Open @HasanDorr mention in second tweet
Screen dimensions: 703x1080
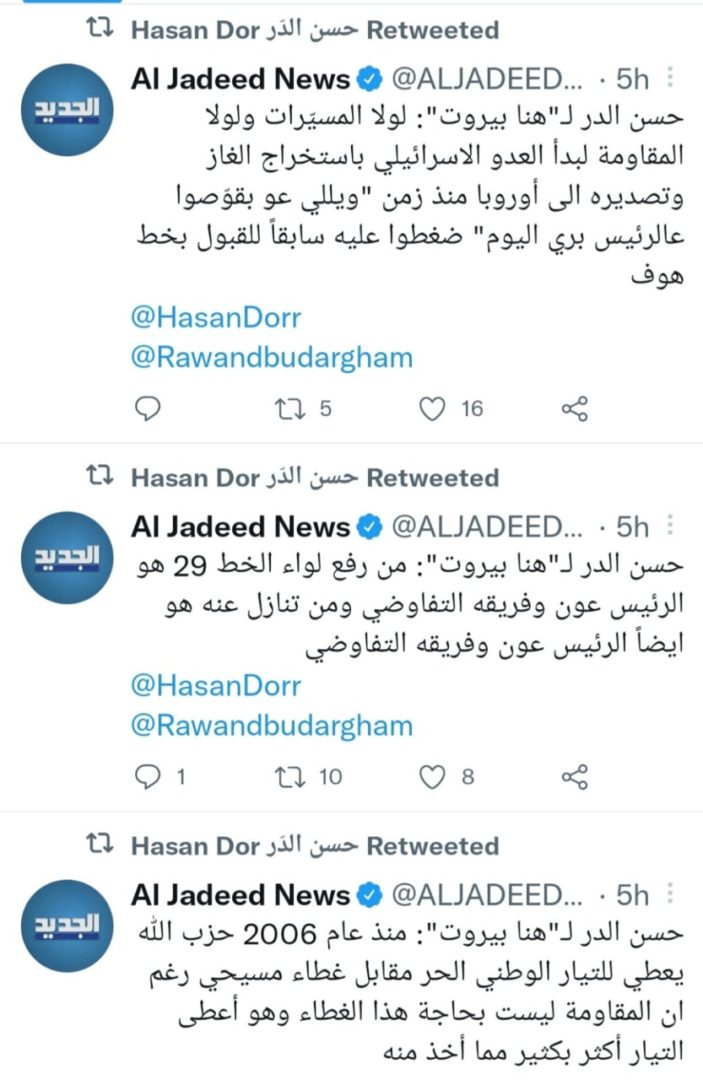coord(215,686)
